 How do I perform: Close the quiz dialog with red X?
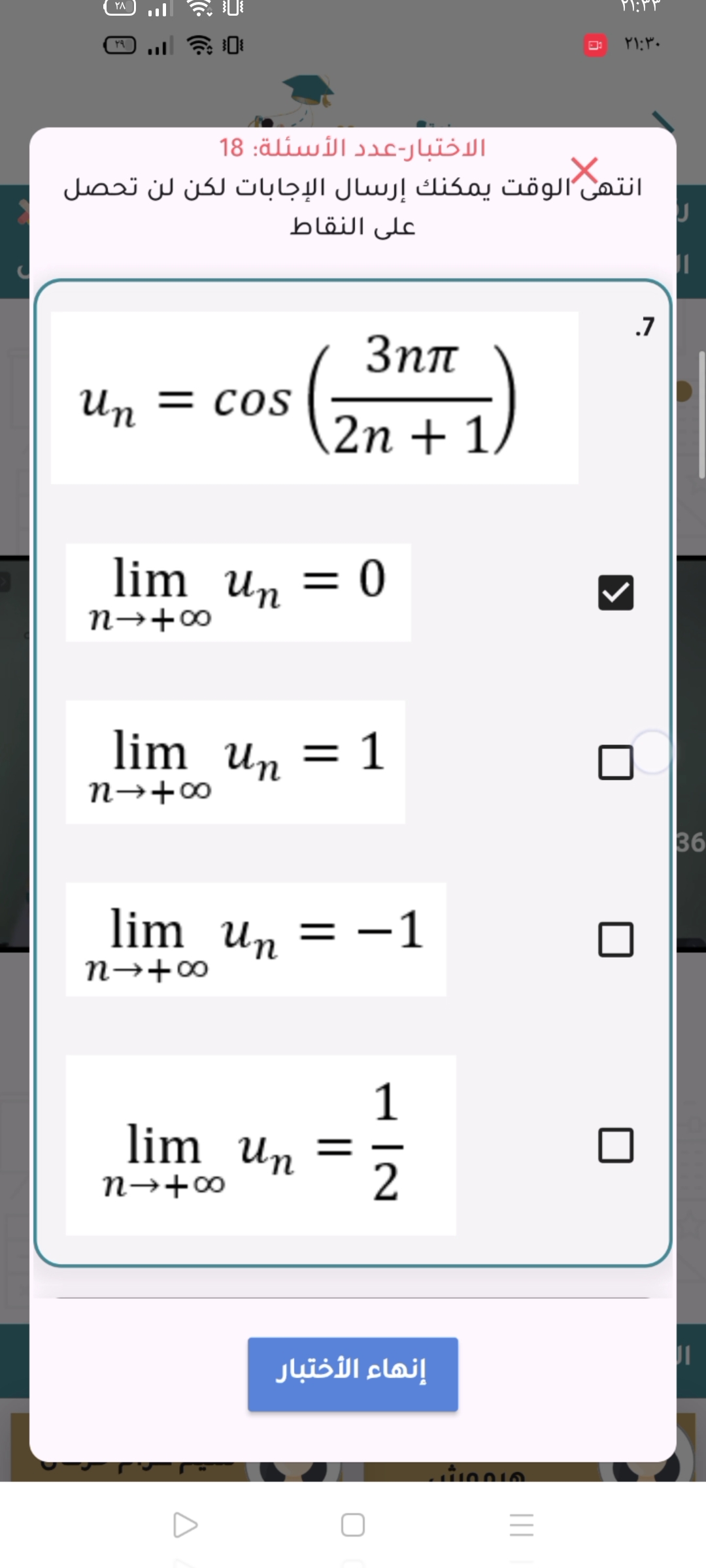point(584,171)
